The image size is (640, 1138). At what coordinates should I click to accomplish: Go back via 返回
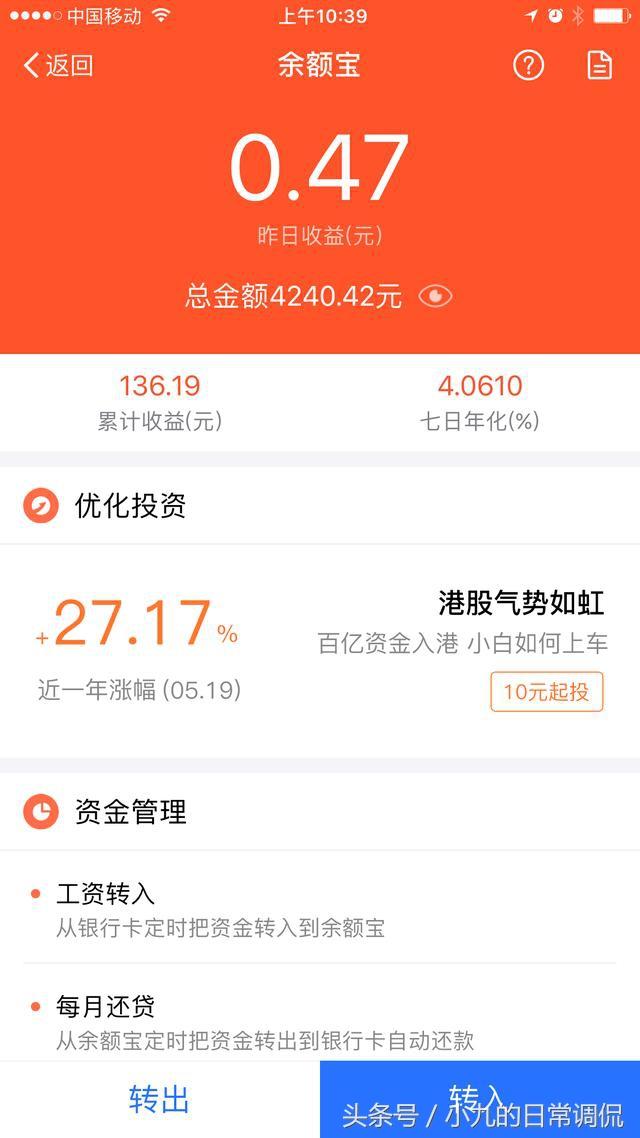pos(58,66)
